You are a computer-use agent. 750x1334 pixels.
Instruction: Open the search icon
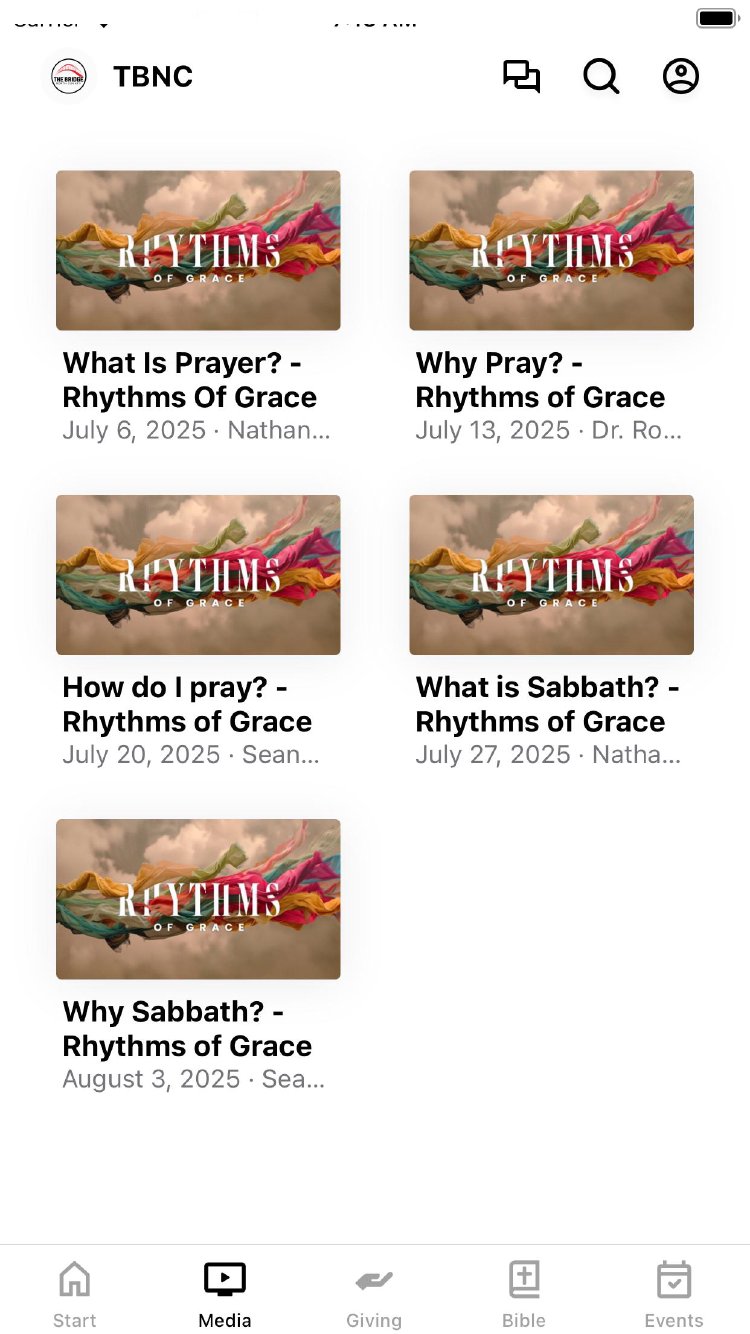[601, 77]
